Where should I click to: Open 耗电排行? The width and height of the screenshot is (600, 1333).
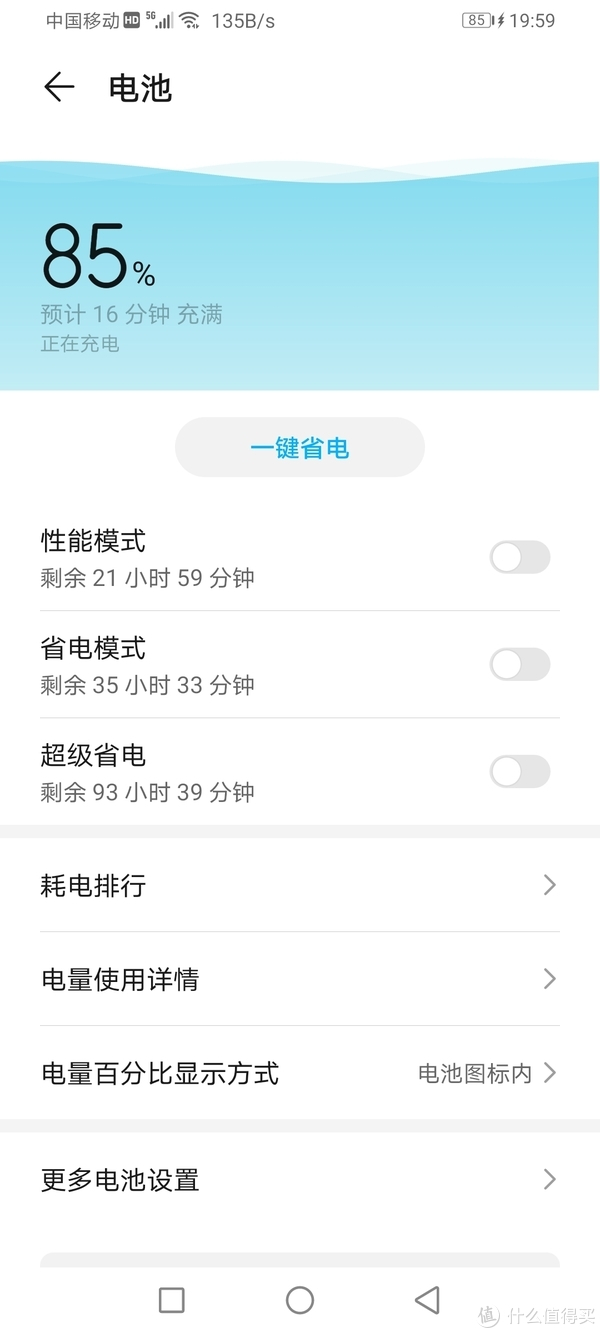300,885
